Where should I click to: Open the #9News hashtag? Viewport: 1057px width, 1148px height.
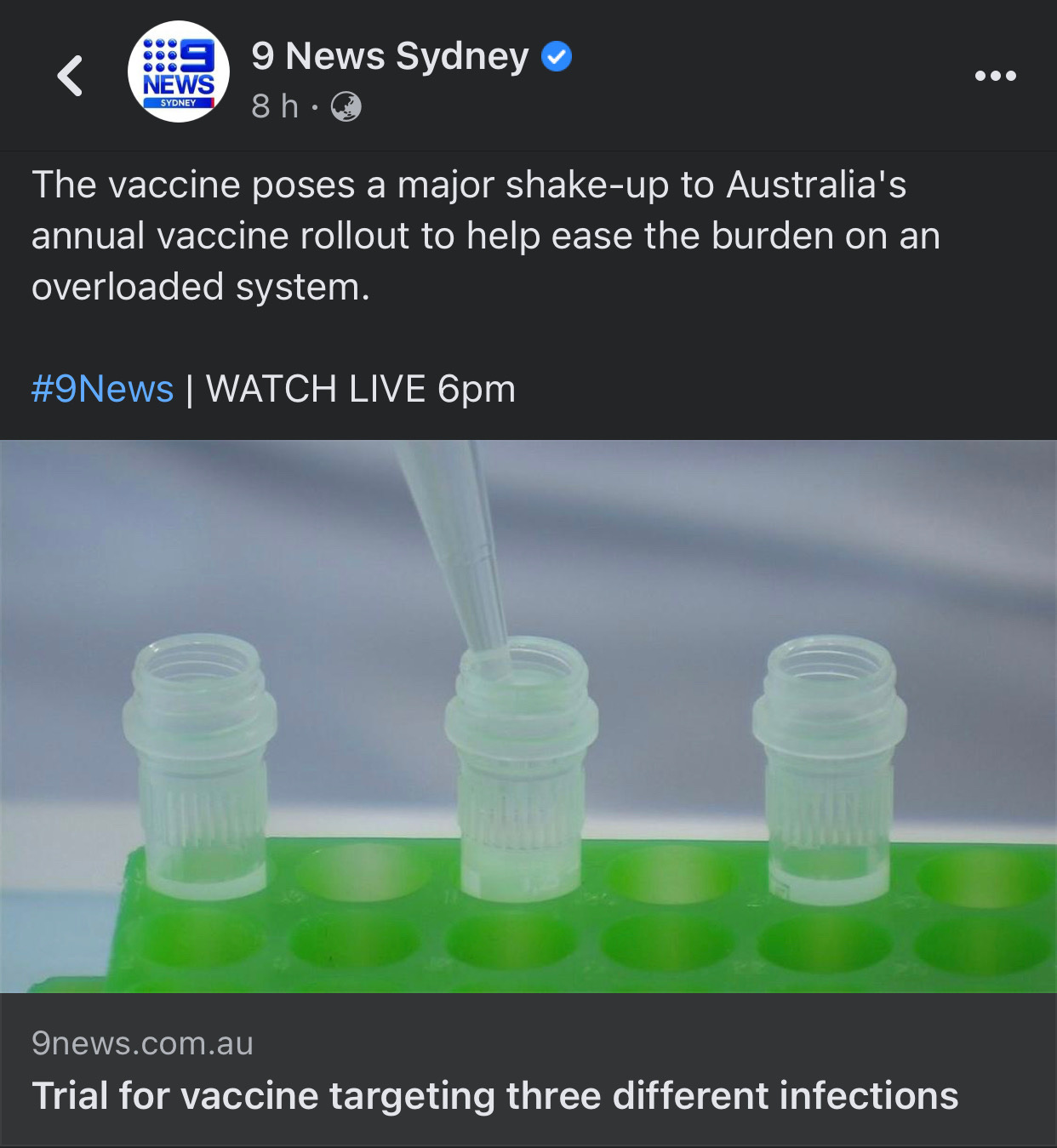point(102,389)
